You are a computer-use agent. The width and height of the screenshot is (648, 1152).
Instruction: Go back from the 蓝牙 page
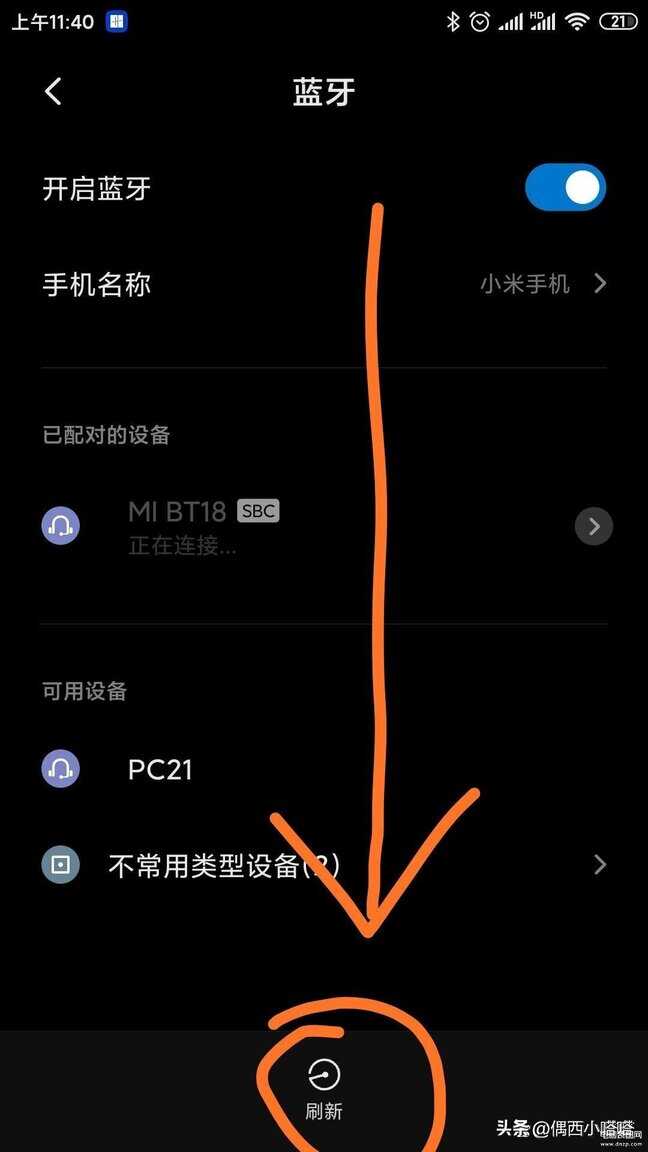53,92
